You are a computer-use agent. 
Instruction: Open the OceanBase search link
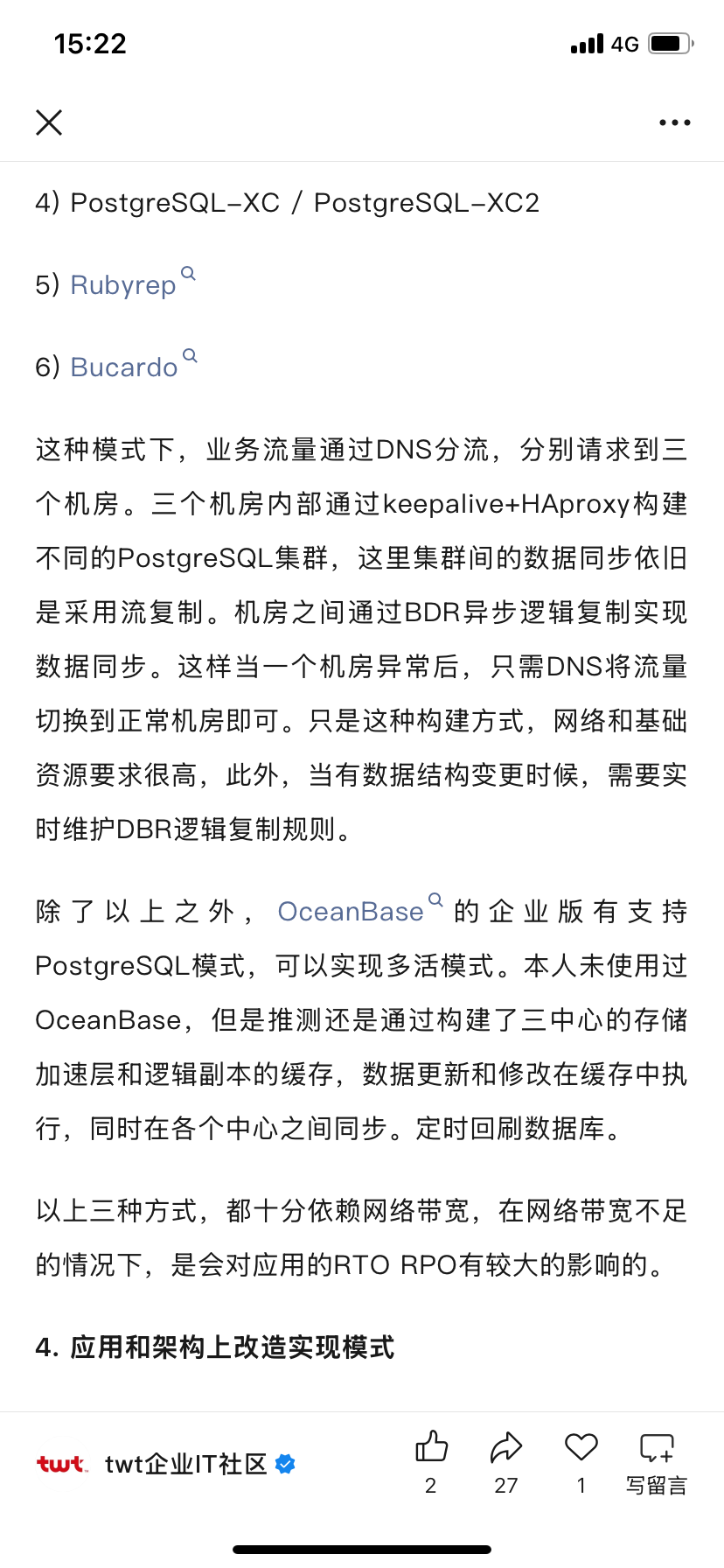360,910
